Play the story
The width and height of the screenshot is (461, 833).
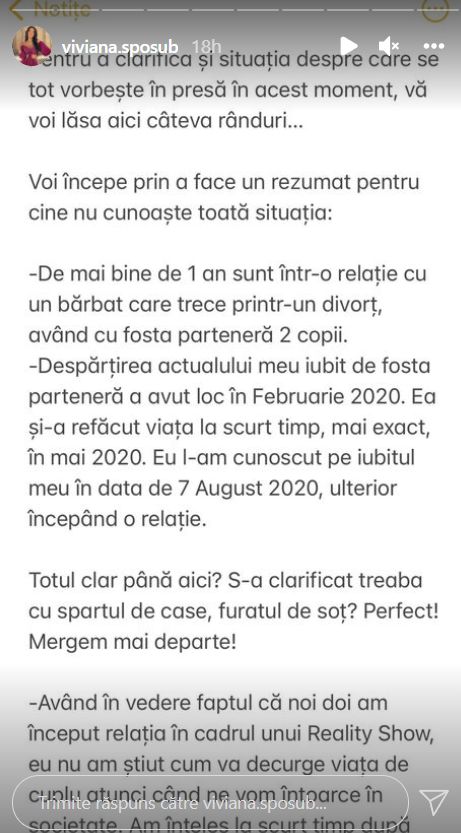348,46
